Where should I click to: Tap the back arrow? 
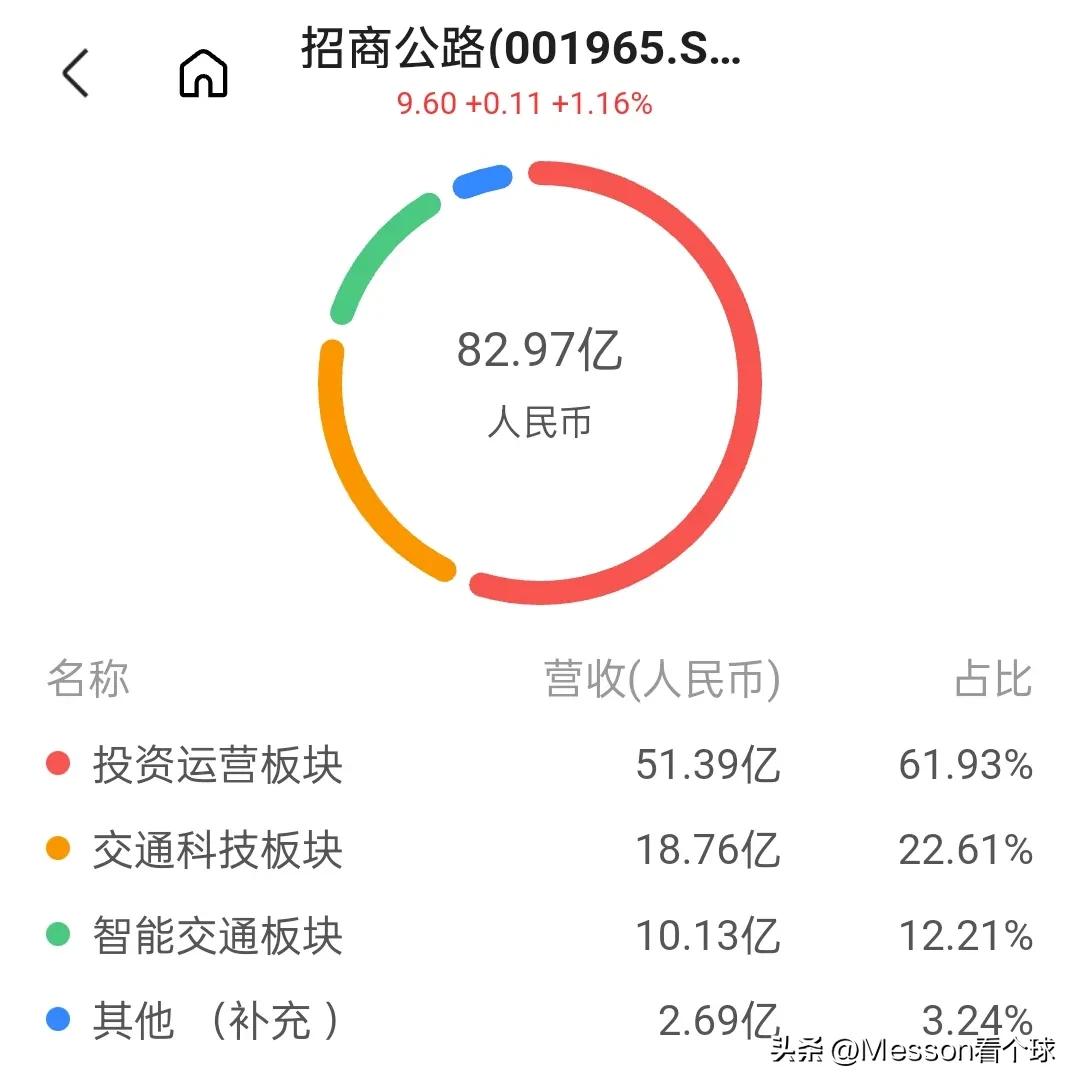75,73
